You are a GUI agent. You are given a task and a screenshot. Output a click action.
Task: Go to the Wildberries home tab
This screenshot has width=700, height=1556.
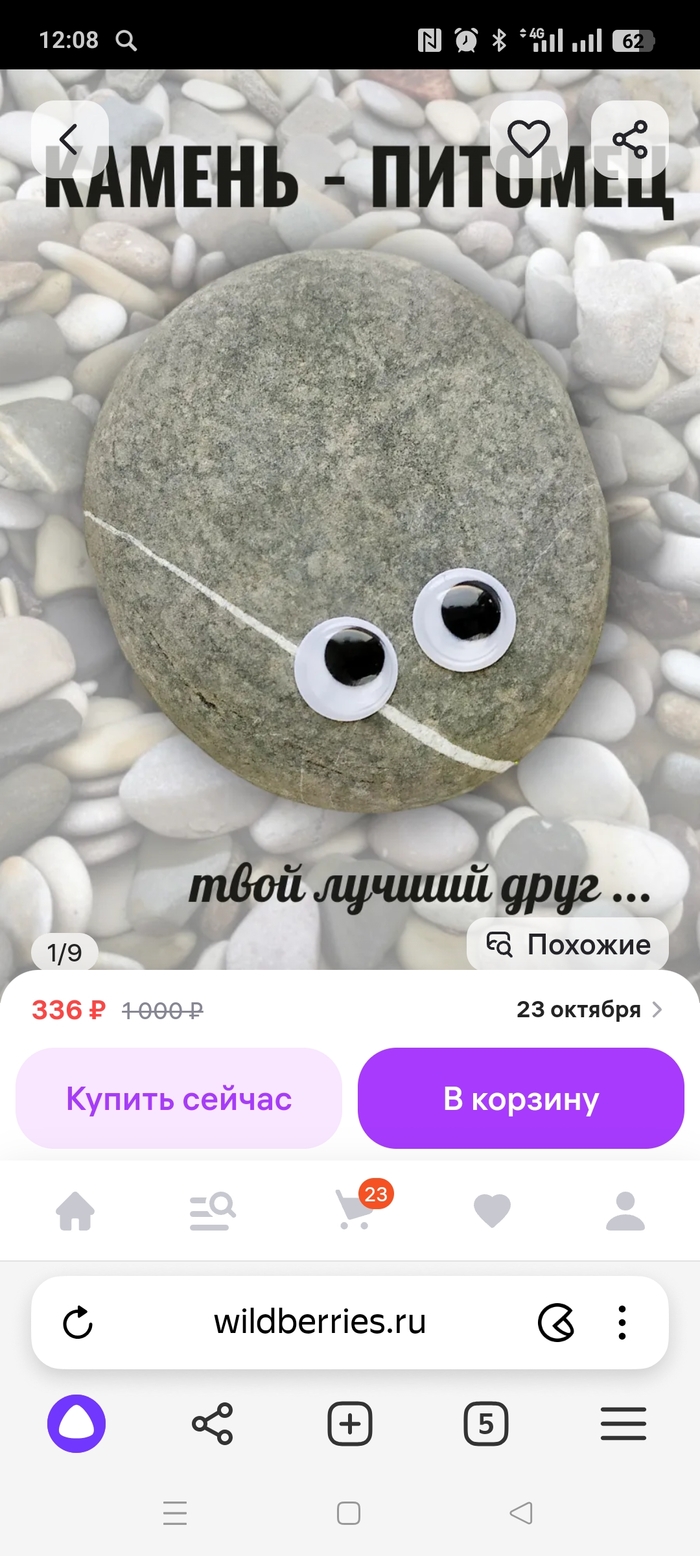(x=76, y=1212)
